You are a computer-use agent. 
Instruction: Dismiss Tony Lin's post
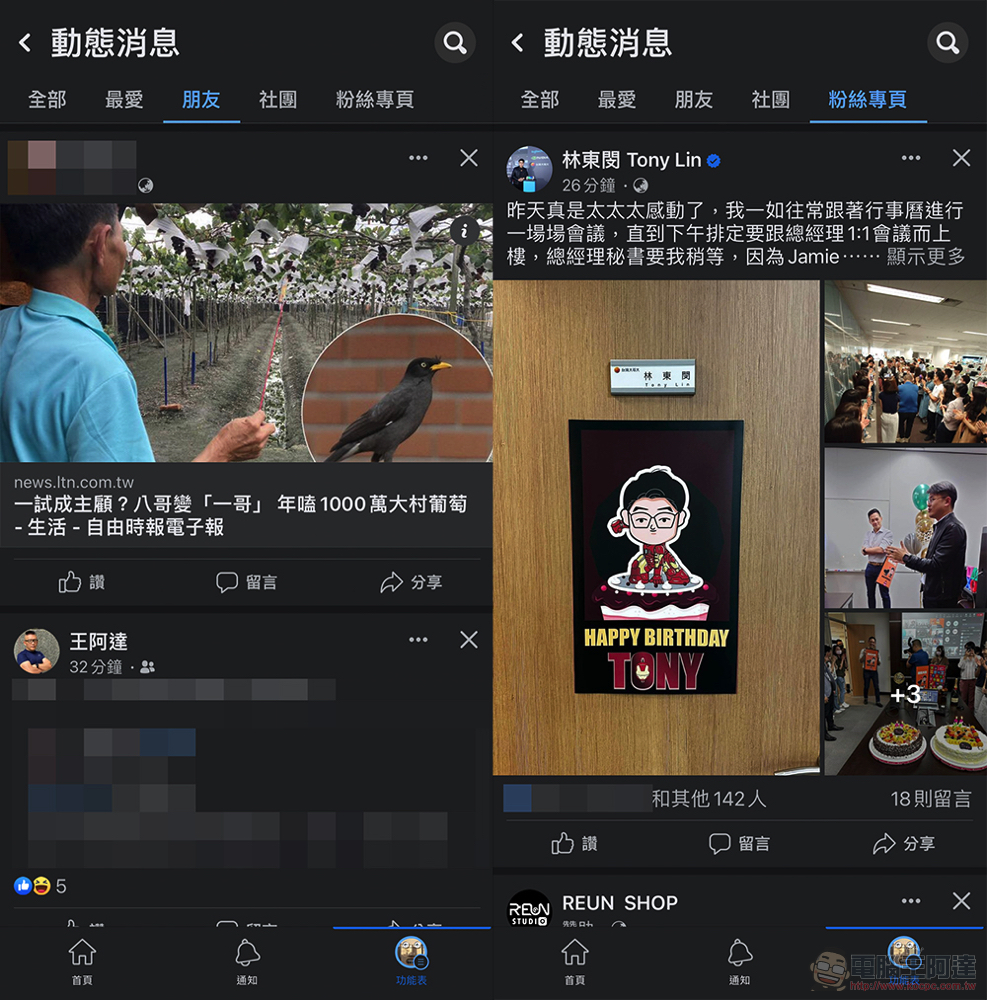click(961, 158)
